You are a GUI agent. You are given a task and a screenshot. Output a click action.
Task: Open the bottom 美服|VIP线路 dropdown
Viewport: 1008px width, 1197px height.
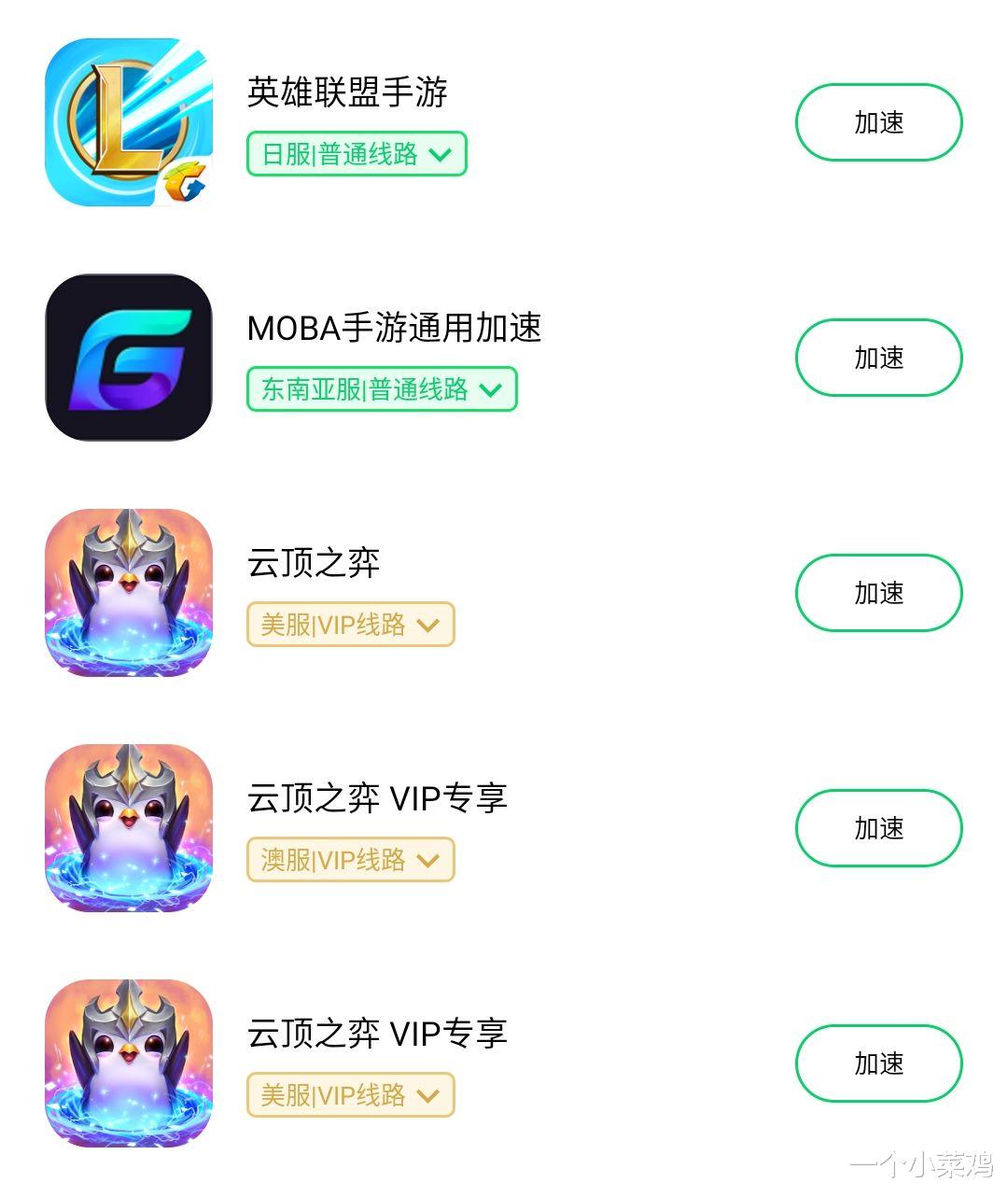pyautogui.click(x=349, y=1094)
